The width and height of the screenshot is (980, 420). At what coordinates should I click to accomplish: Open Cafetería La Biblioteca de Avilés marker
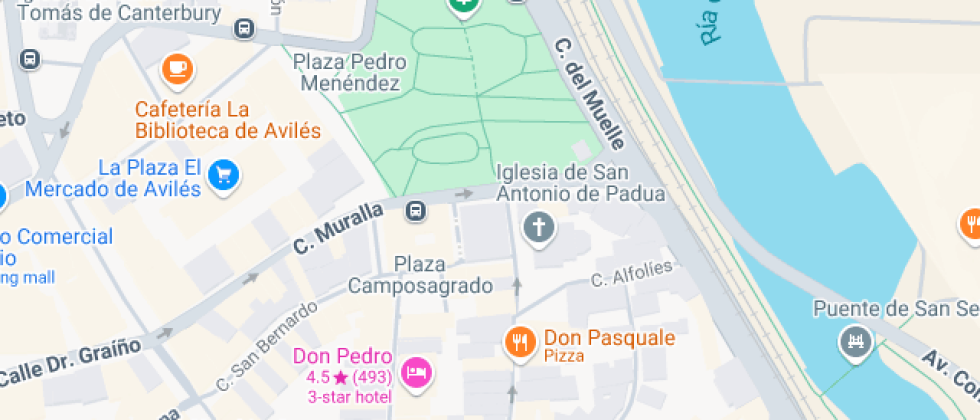pyautogui.click(x=178, y=69)
